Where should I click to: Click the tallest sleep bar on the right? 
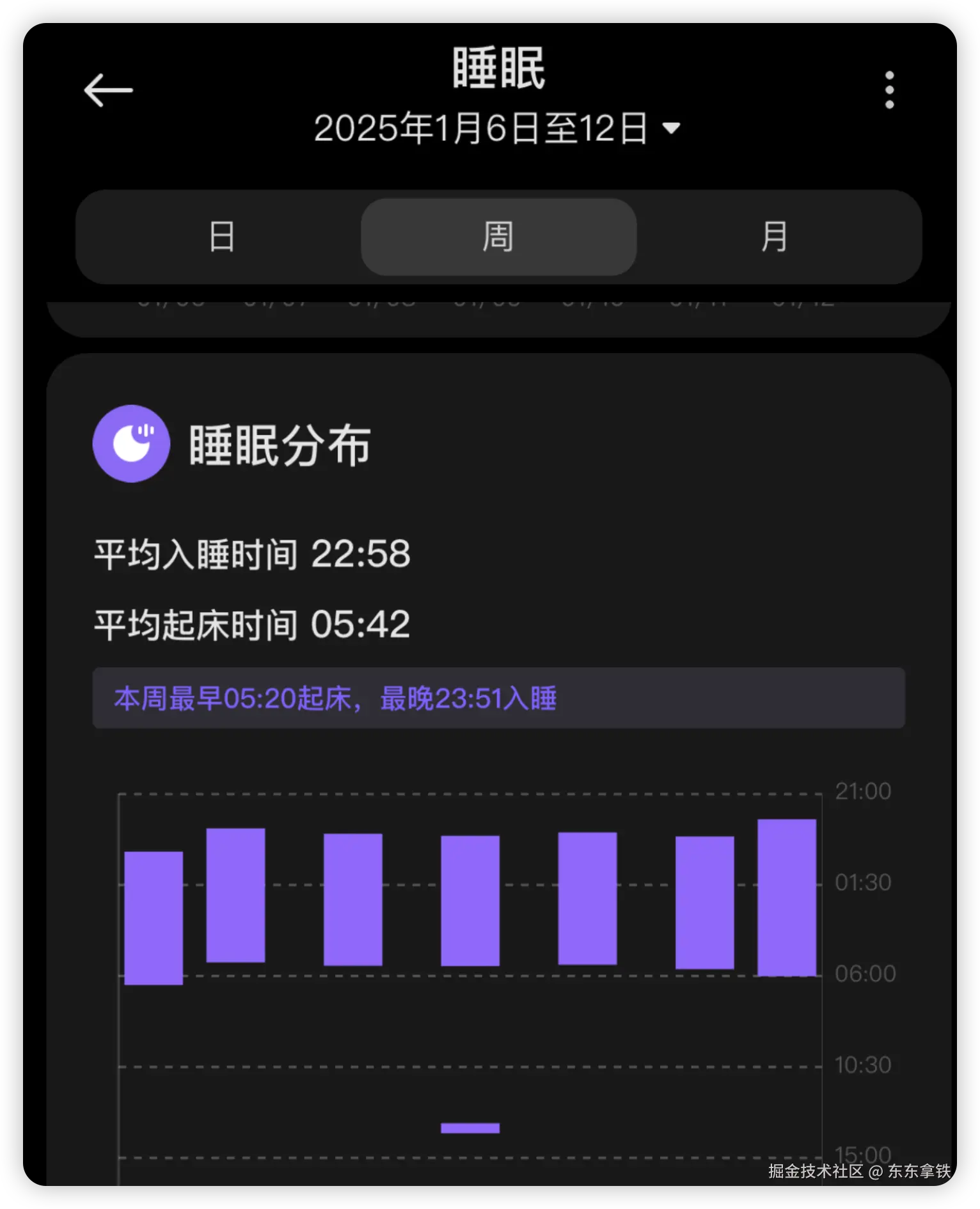tap(786, 896)
